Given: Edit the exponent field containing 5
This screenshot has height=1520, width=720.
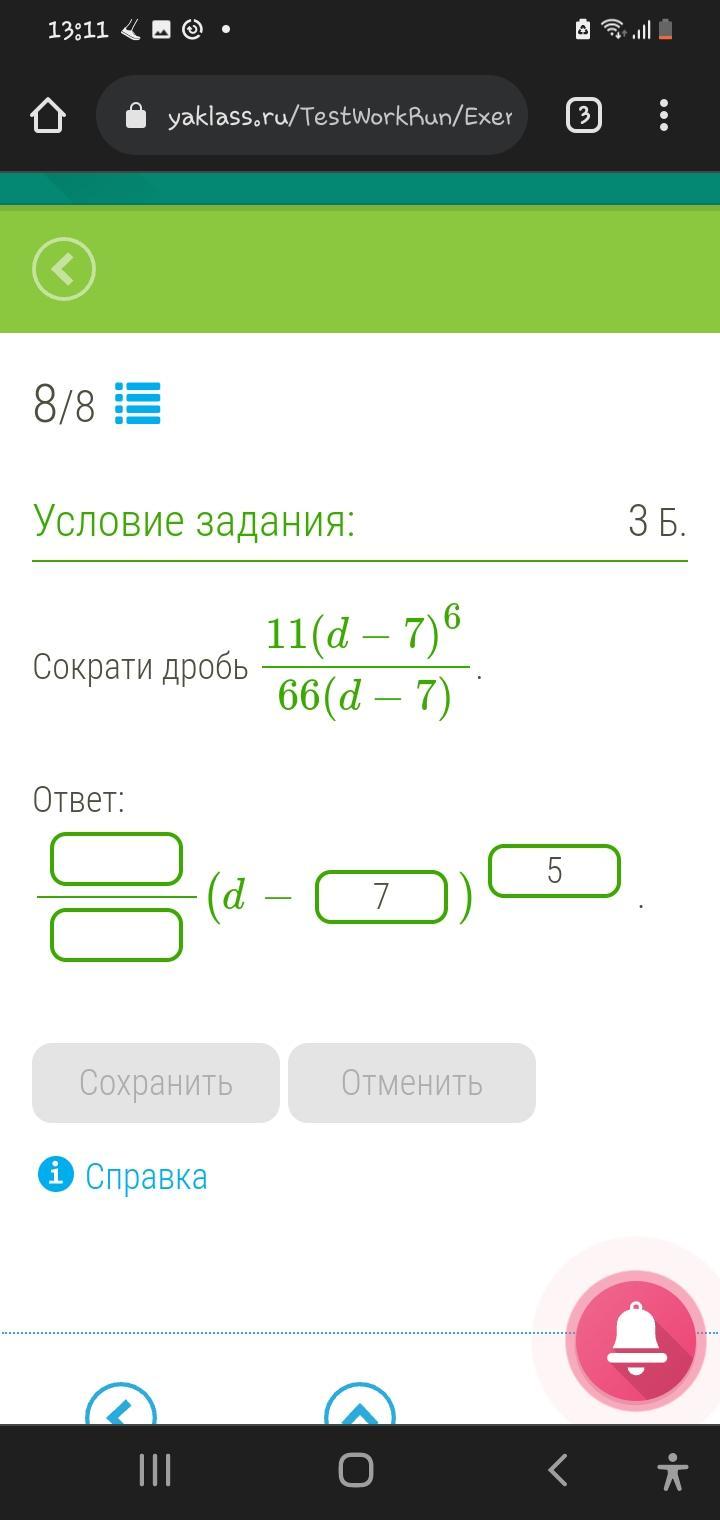Looking at the screenshot, I should click(x=554, y=871).
